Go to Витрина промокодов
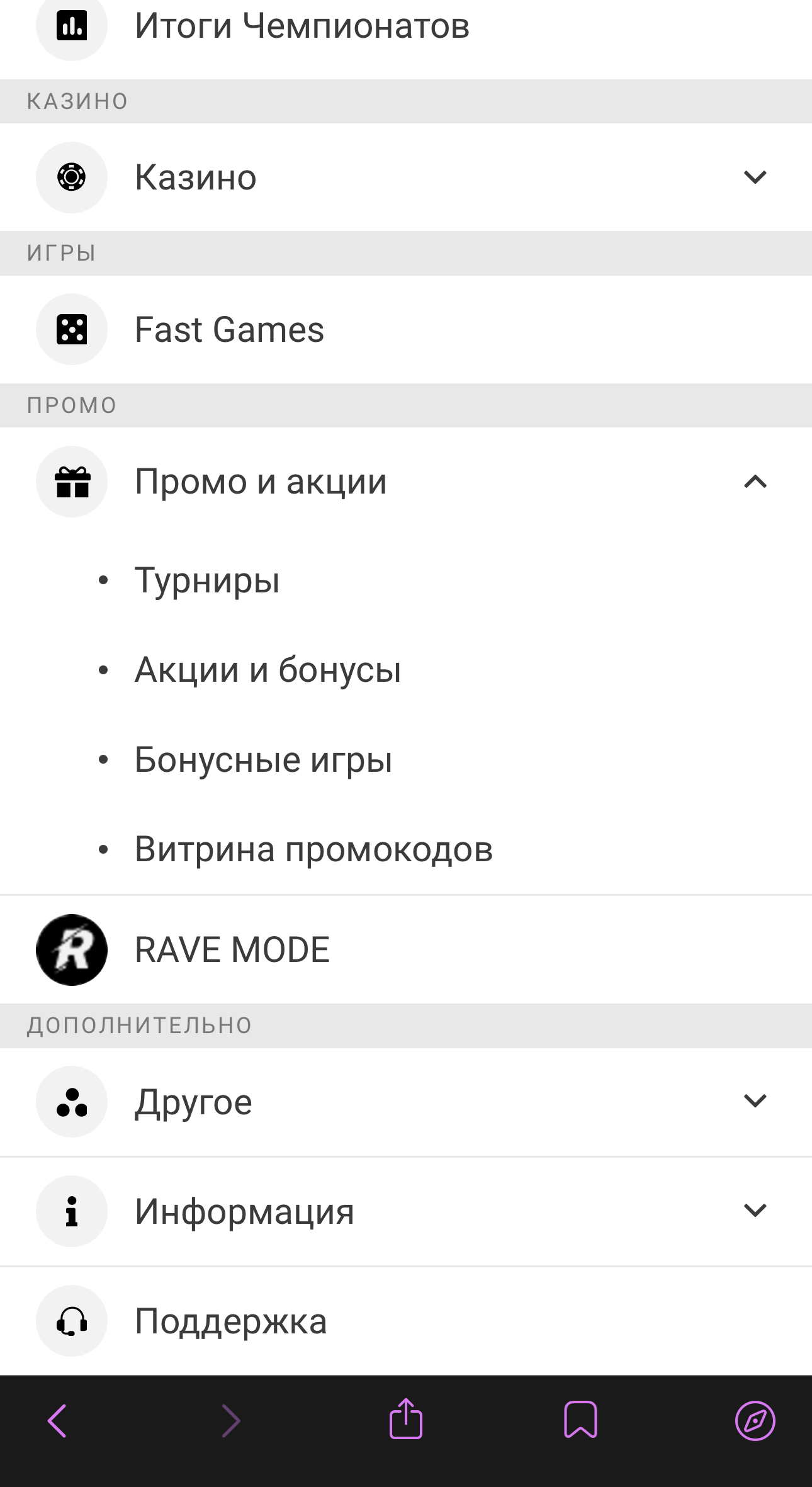812x1487 pixels. (x=313, y=849)
